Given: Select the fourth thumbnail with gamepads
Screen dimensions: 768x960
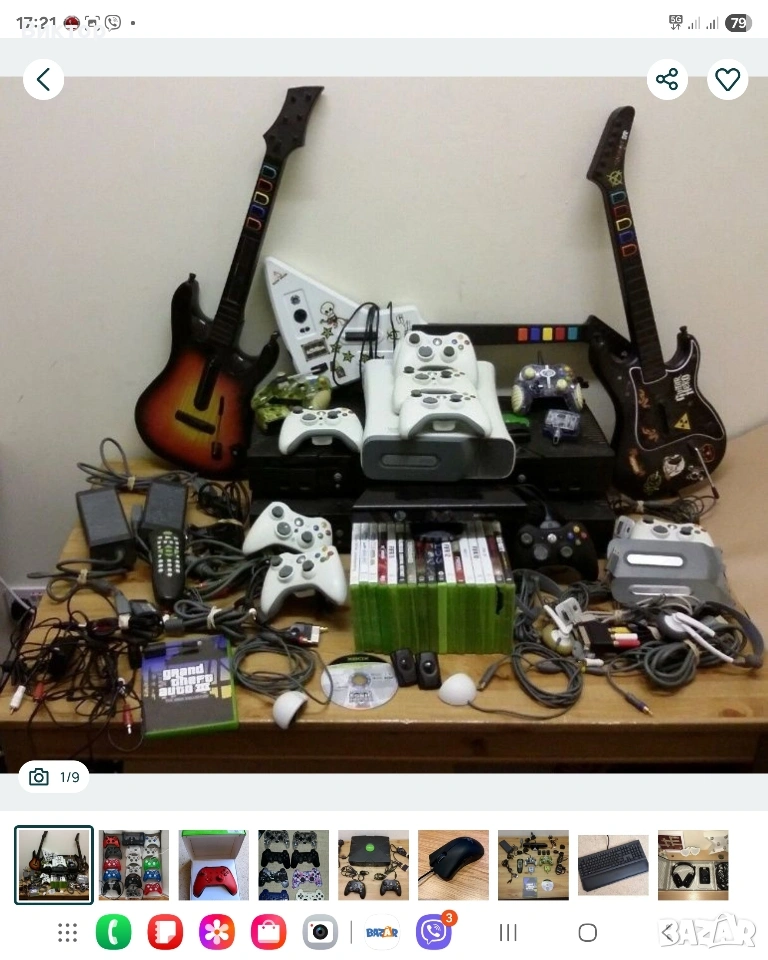Looking at the screenshot, I should point(294,865).
